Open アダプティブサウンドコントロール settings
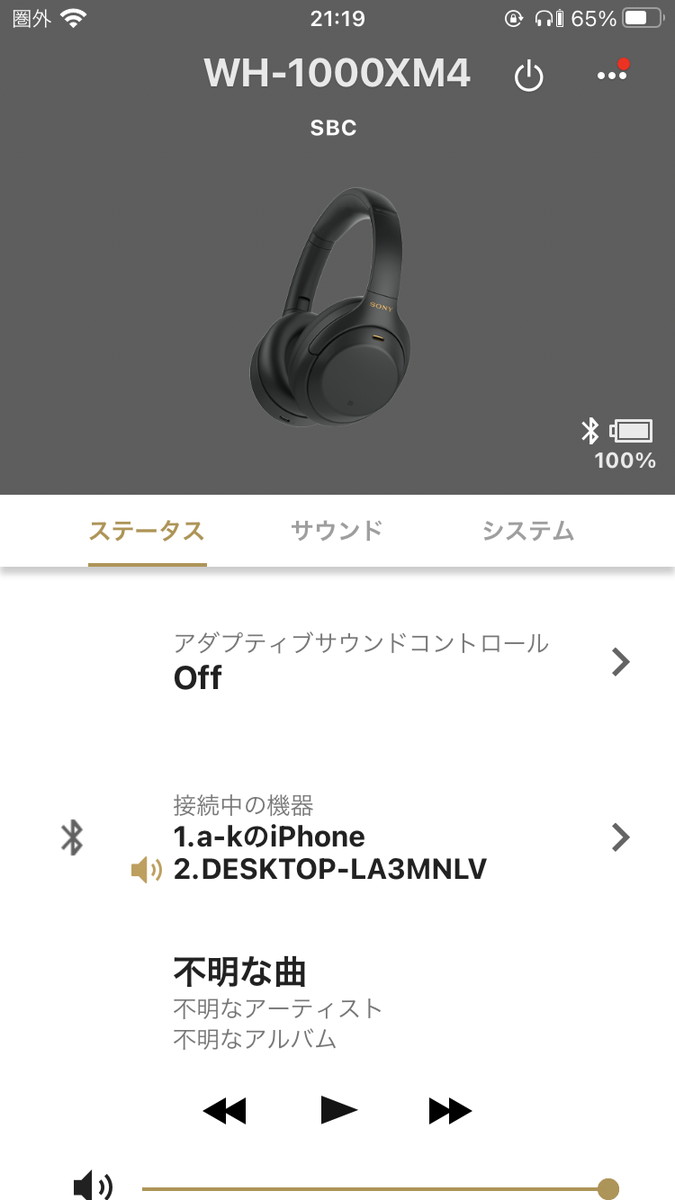675x1200 pixels. [400, 662]
